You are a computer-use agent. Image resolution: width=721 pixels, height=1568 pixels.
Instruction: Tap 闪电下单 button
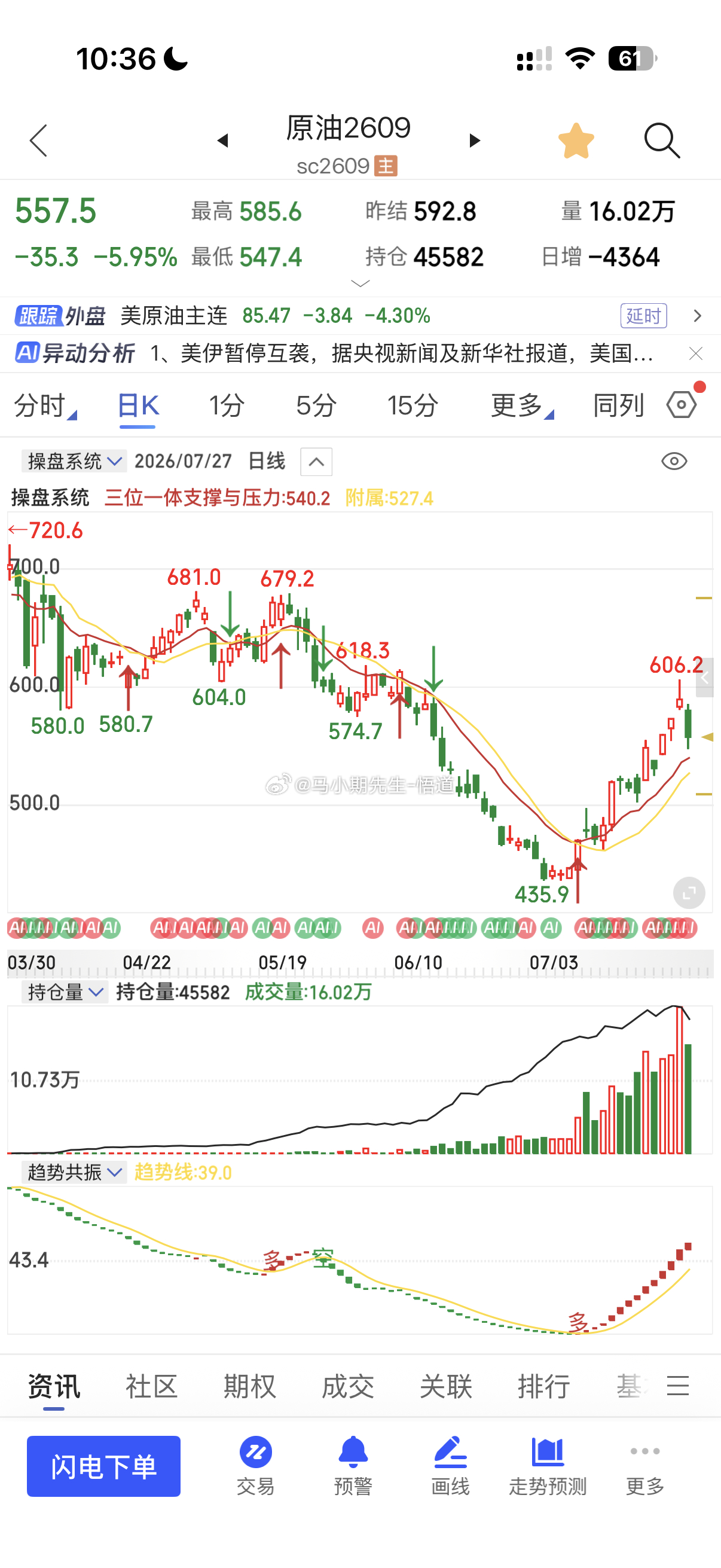[x=103, y=1466]
